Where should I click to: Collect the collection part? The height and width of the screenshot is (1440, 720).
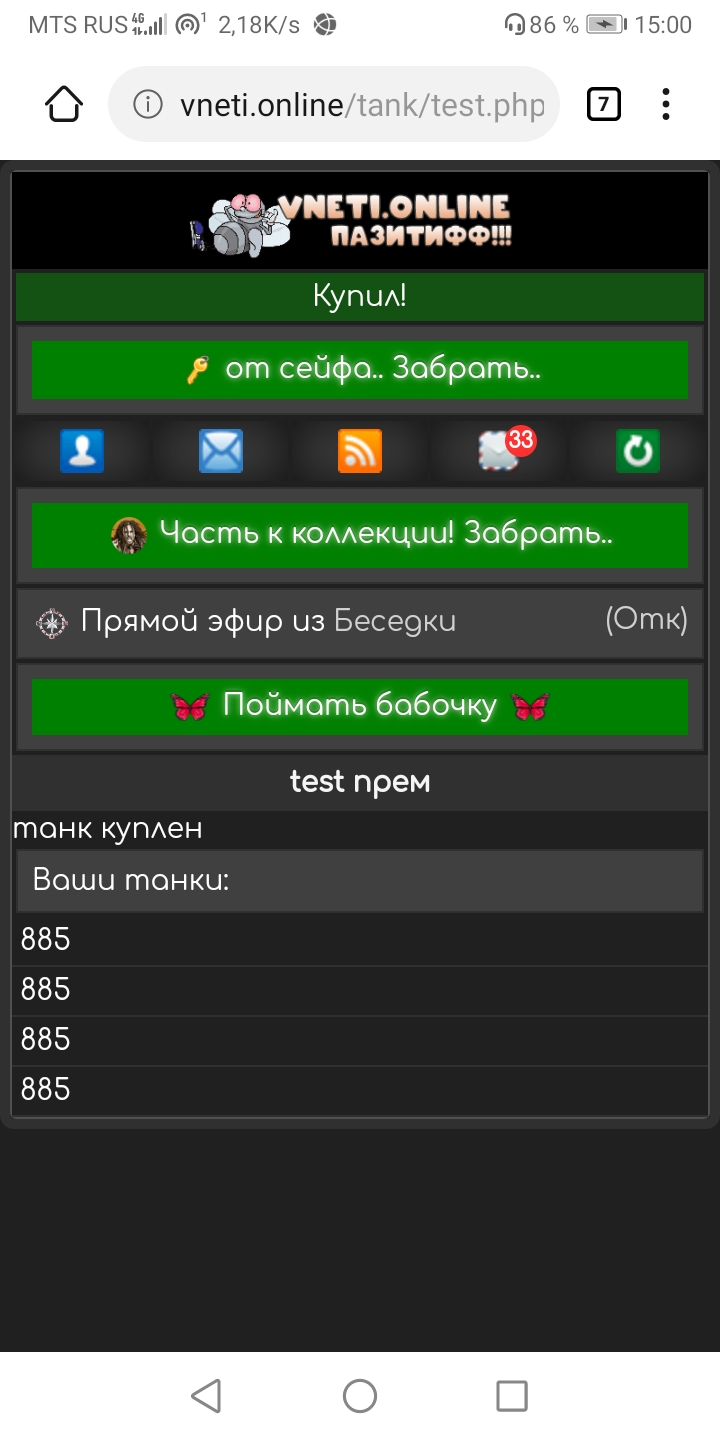(x=360, y=535)
